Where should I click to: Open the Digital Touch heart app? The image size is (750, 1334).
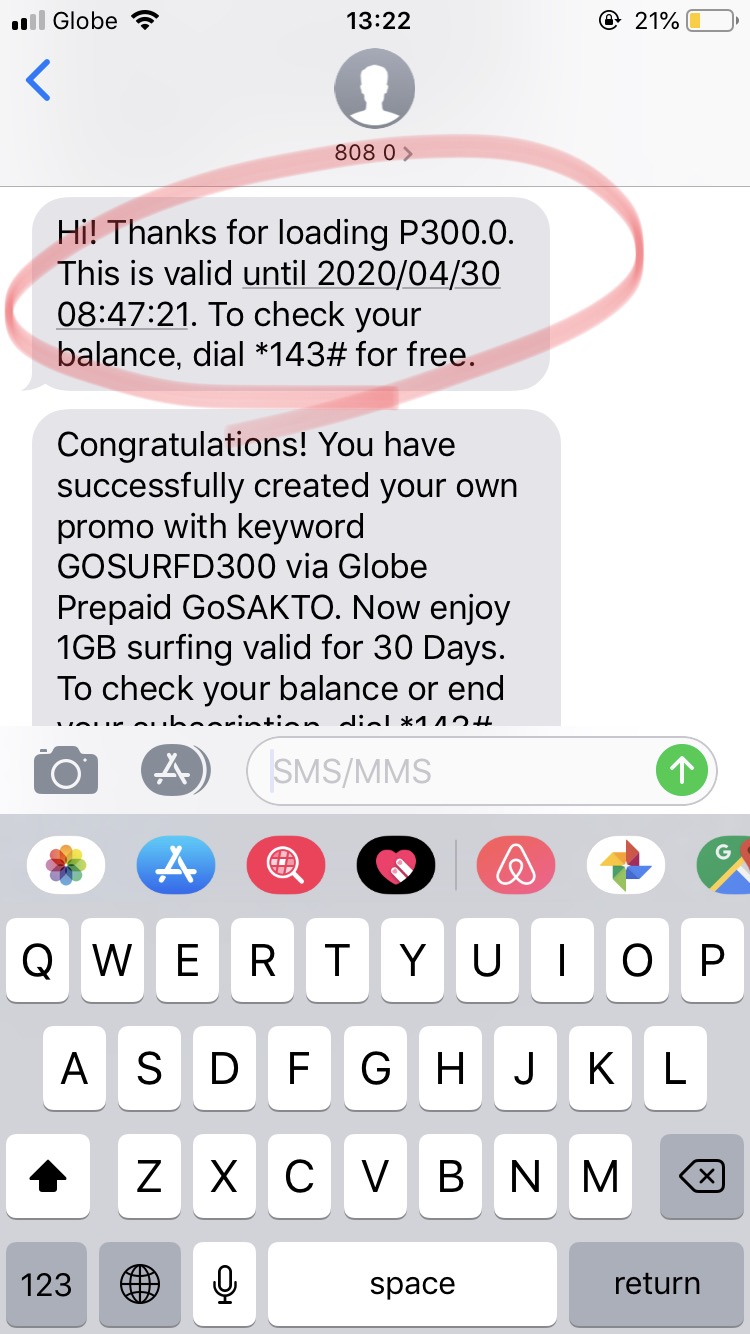click(x=396, y=865)
